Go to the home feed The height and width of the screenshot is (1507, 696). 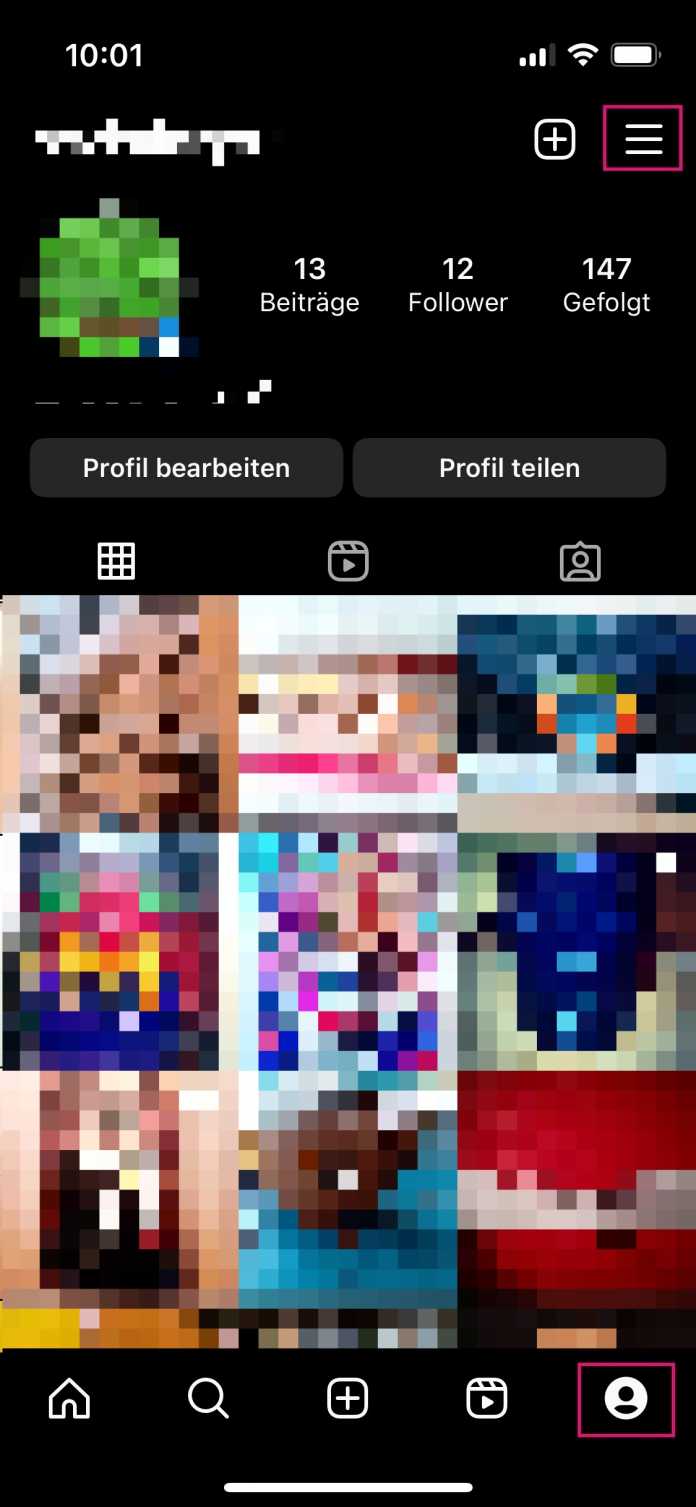[x=69, y=1399]
